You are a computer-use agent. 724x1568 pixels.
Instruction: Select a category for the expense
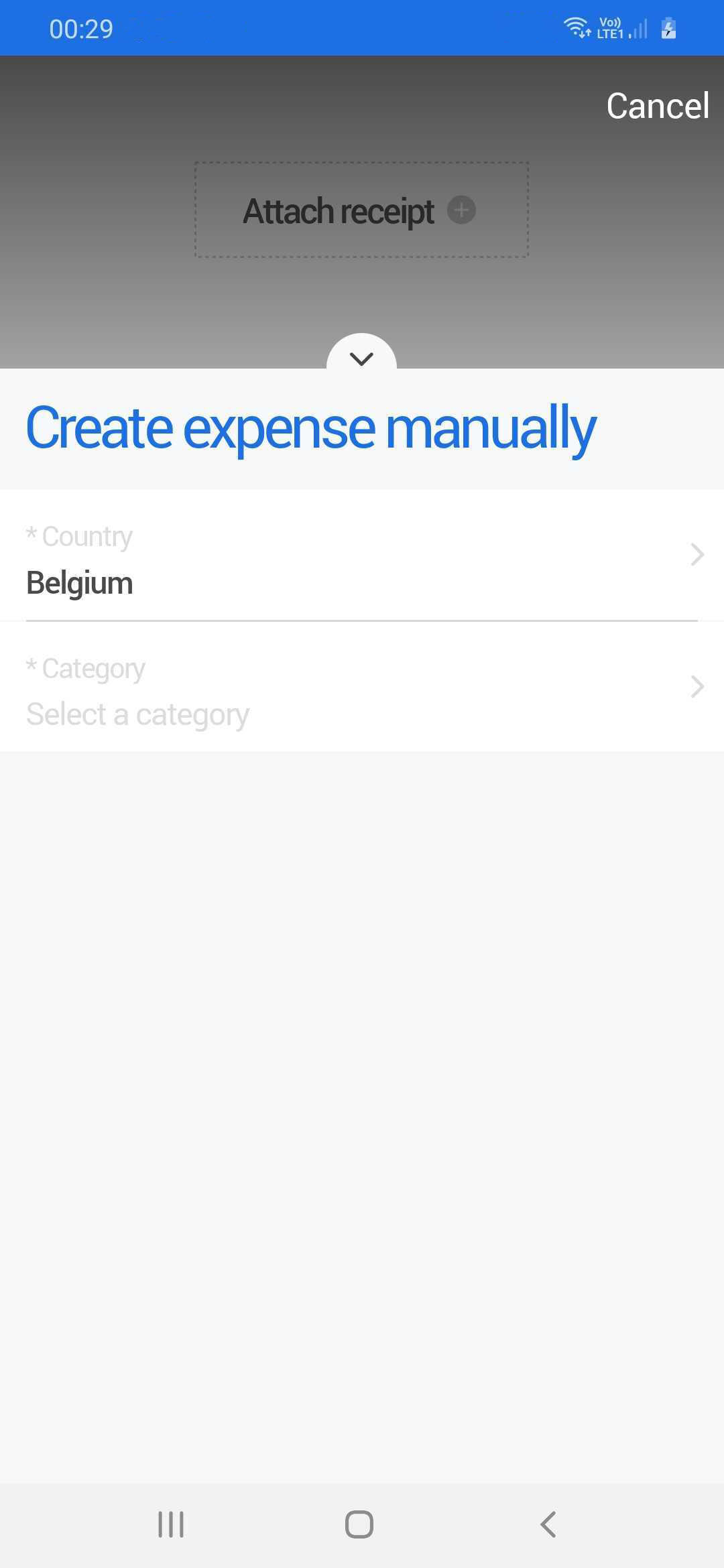pos(362,688)
